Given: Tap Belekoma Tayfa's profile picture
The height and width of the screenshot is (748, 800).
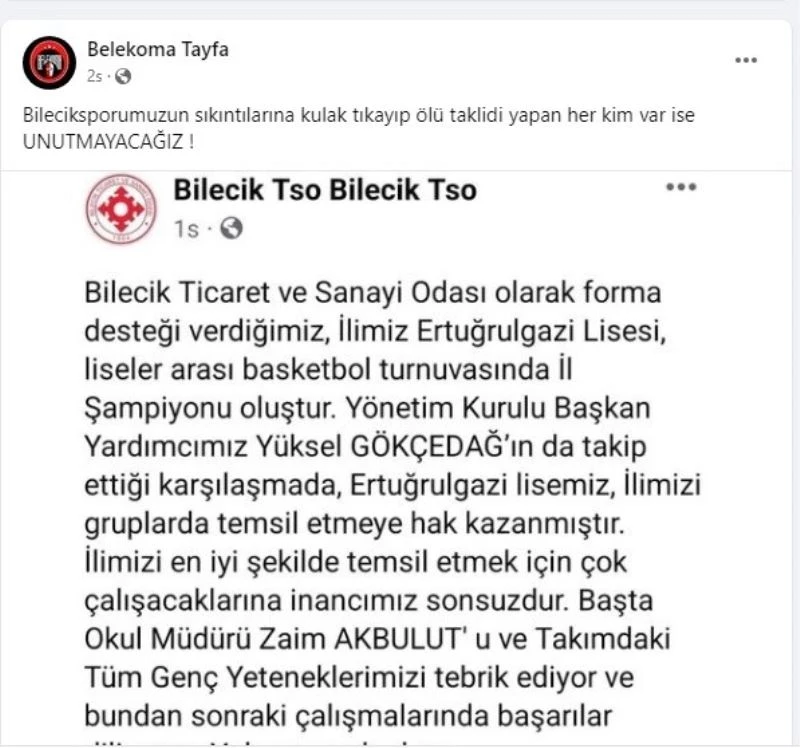Looking at the screenshot, I should (49, 62).
